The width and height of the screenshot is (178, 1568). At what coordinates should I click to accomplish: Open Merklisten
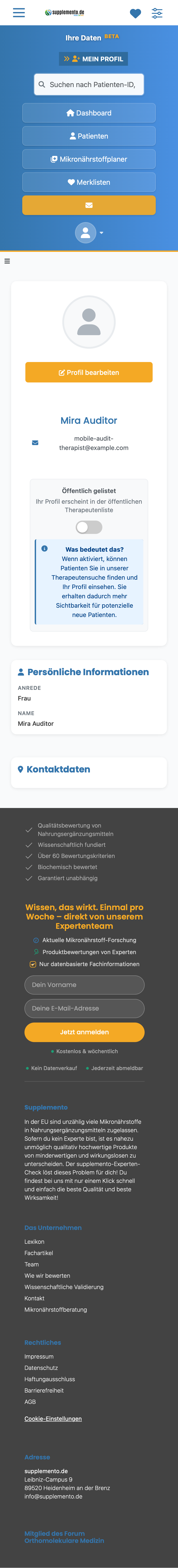coord(89,182)
